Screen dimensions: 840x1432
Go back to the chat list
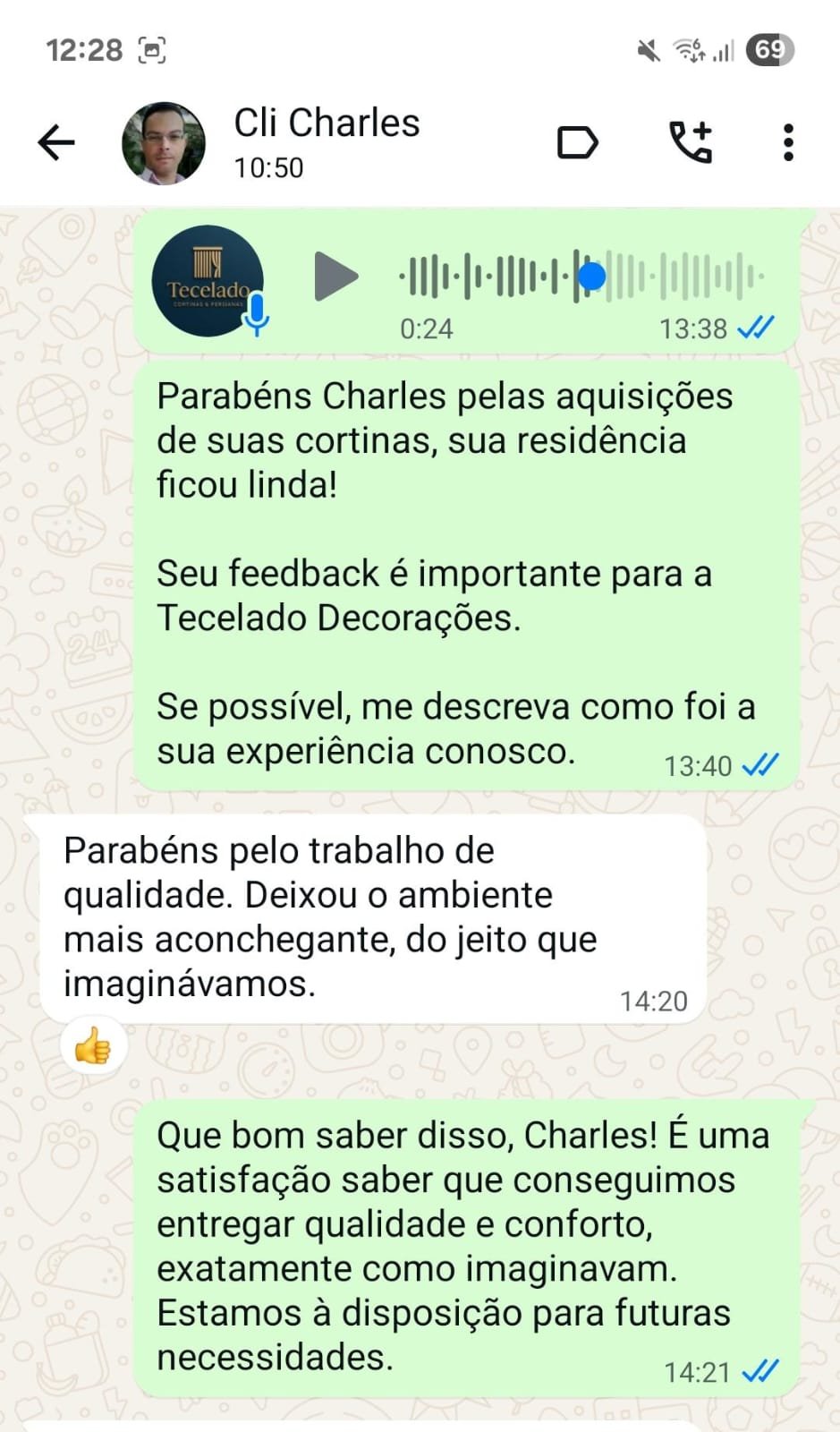coord(56,142)
